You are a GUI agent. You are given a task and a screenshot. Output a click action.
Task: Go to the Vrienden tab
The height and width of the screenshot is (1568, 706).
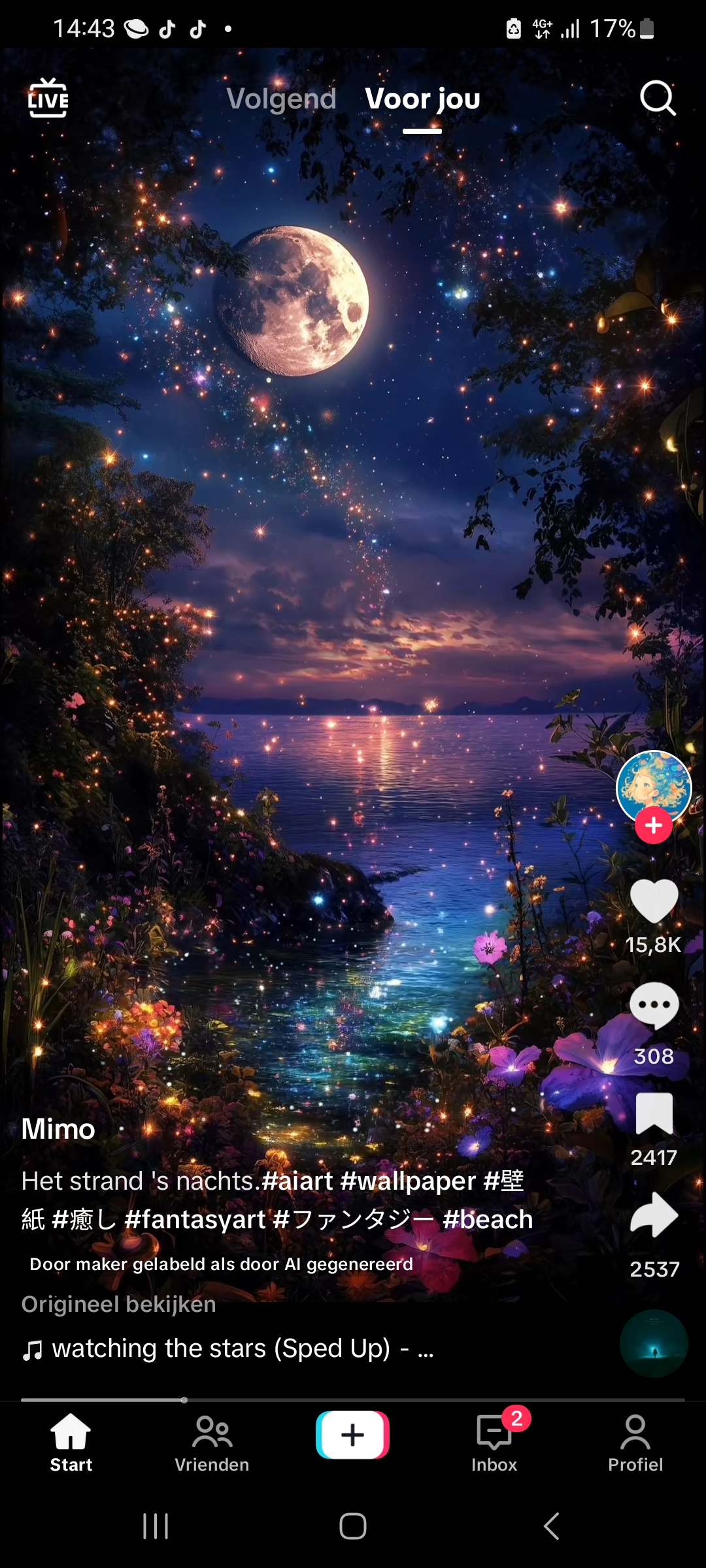tap(212, 1444)
